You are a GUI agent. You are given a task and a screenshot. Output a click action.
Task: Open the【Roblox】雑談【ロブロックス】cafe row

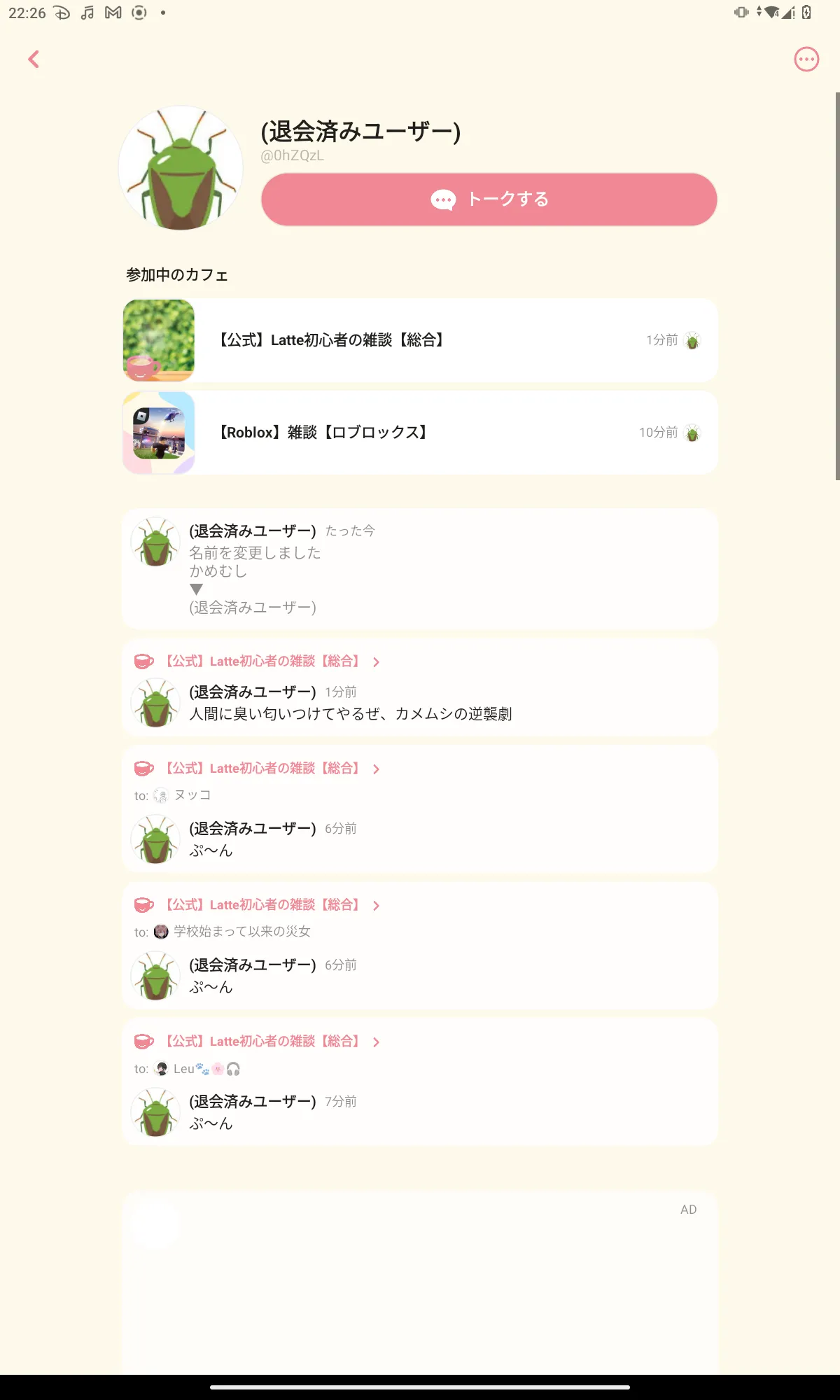pyautogui.click(x=420, y=433)
